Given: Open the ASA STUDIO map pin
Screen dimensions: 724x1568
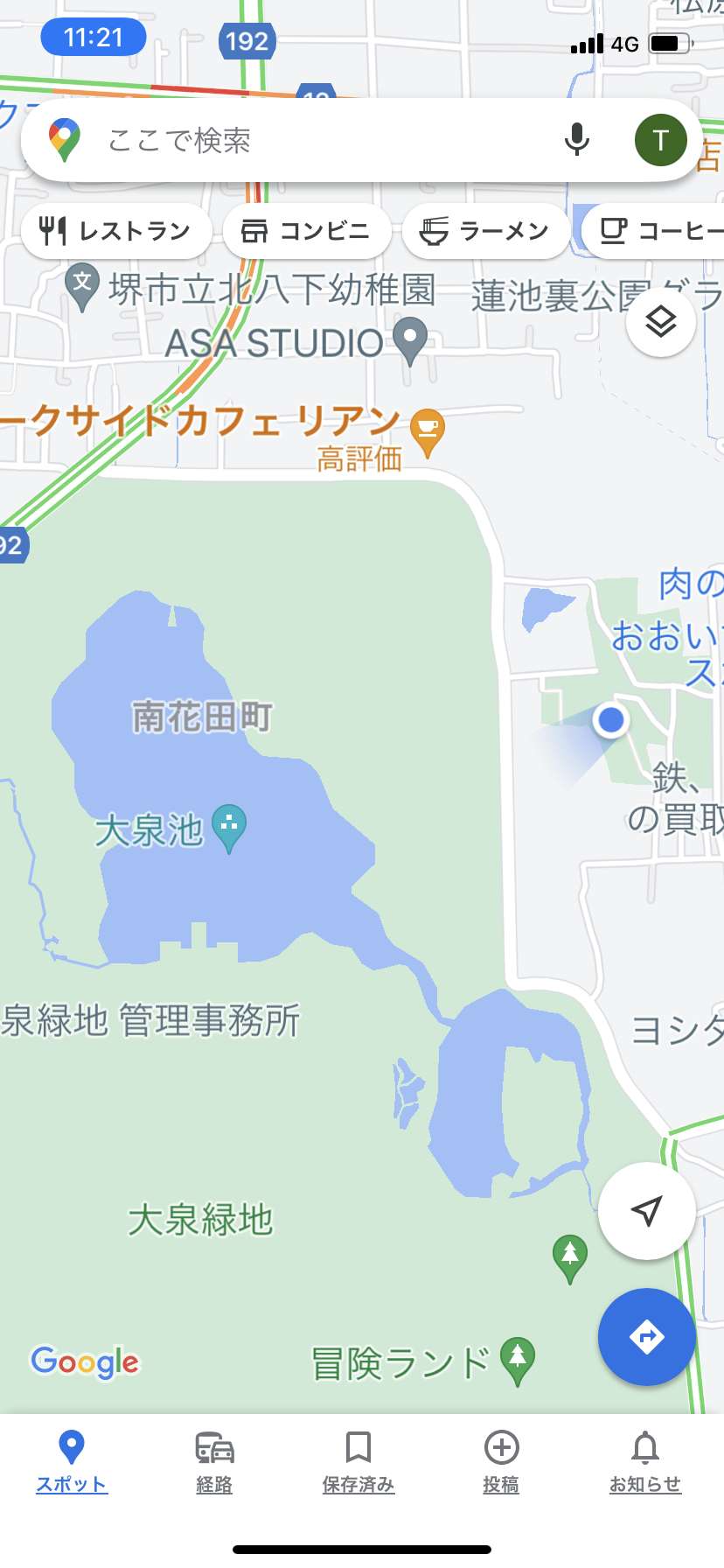Looking at the screenshot, I should point(410,341).
